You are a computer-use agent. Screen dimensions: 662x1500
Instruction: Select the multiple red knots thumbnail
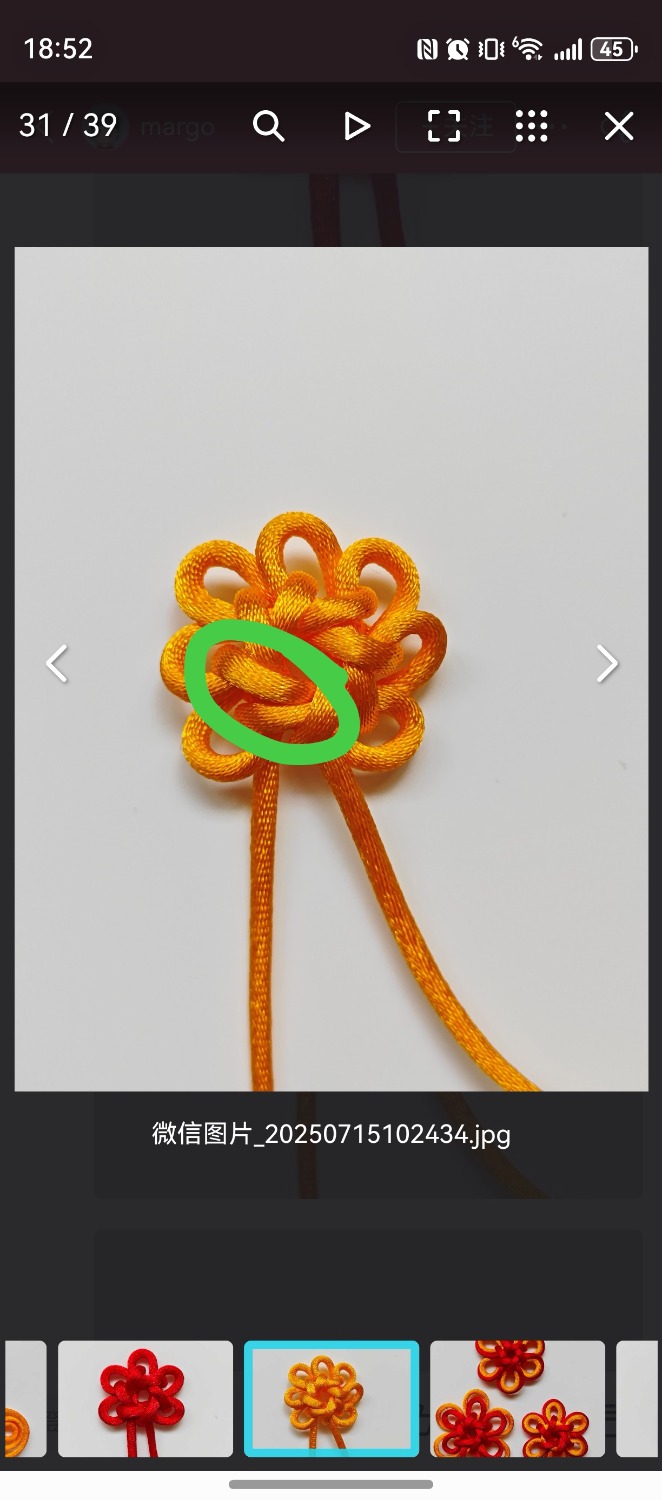(517, 1398)
